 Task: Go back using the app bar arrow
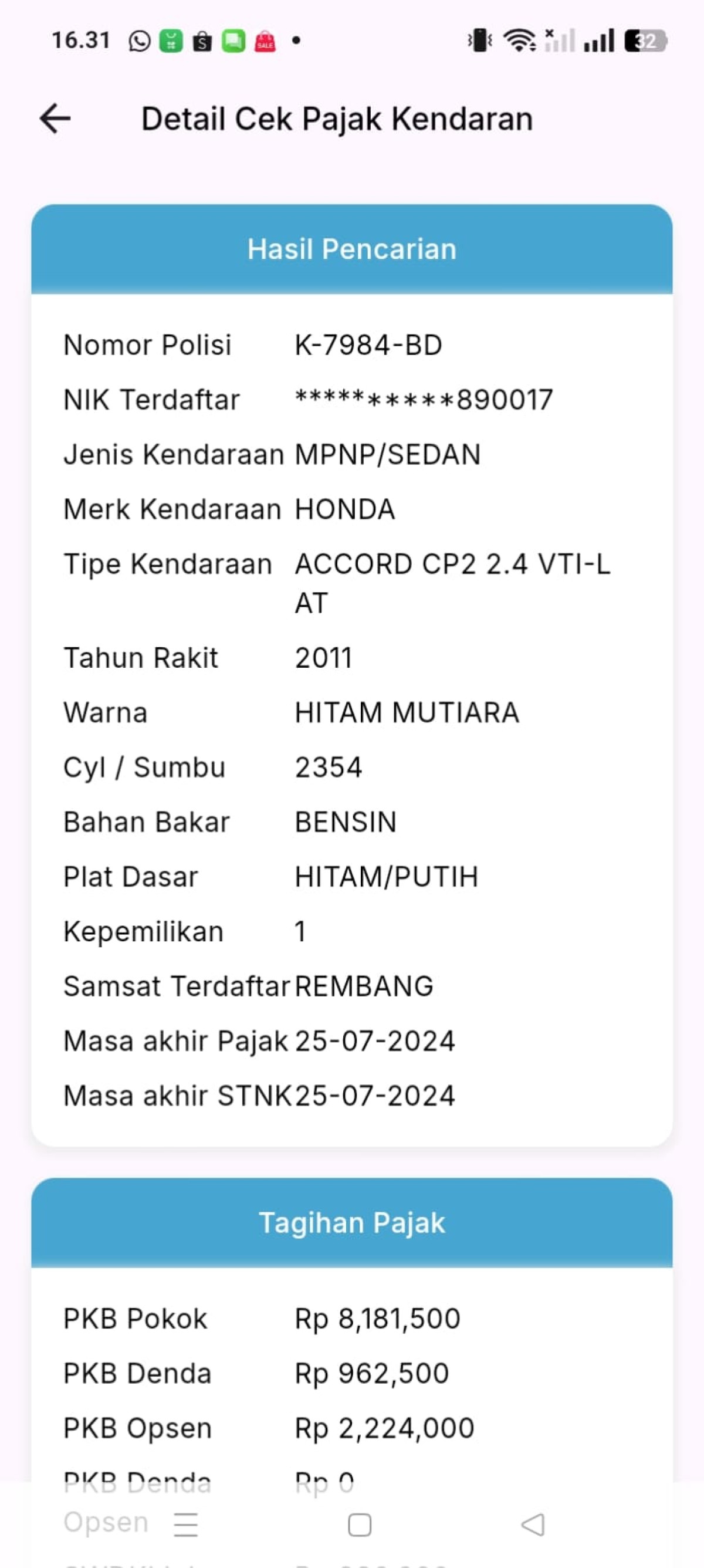tap(55, 118)
